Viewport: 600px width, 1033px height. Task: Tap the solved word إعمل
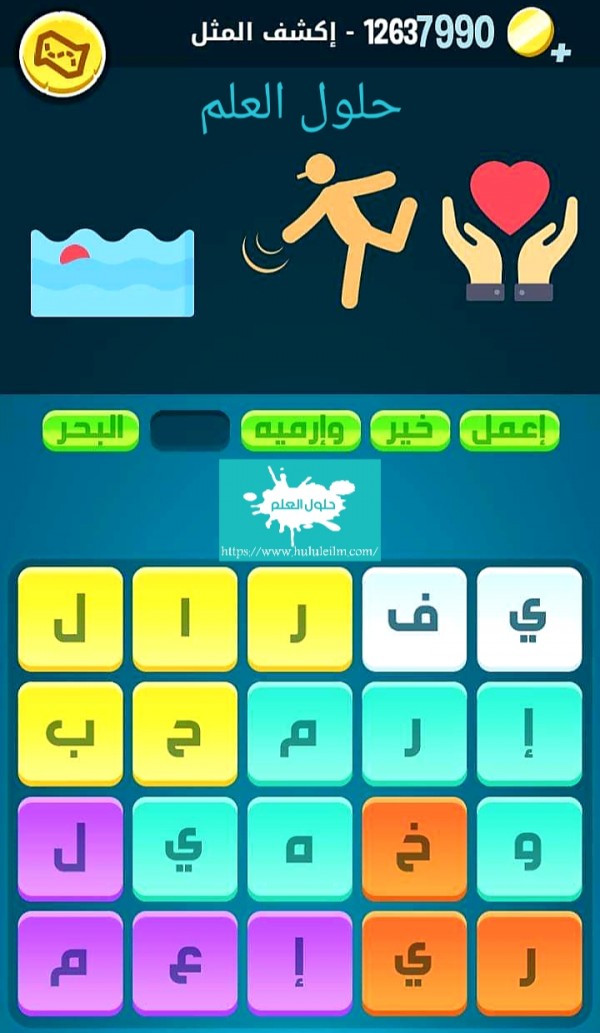click(x=509, y=430)
